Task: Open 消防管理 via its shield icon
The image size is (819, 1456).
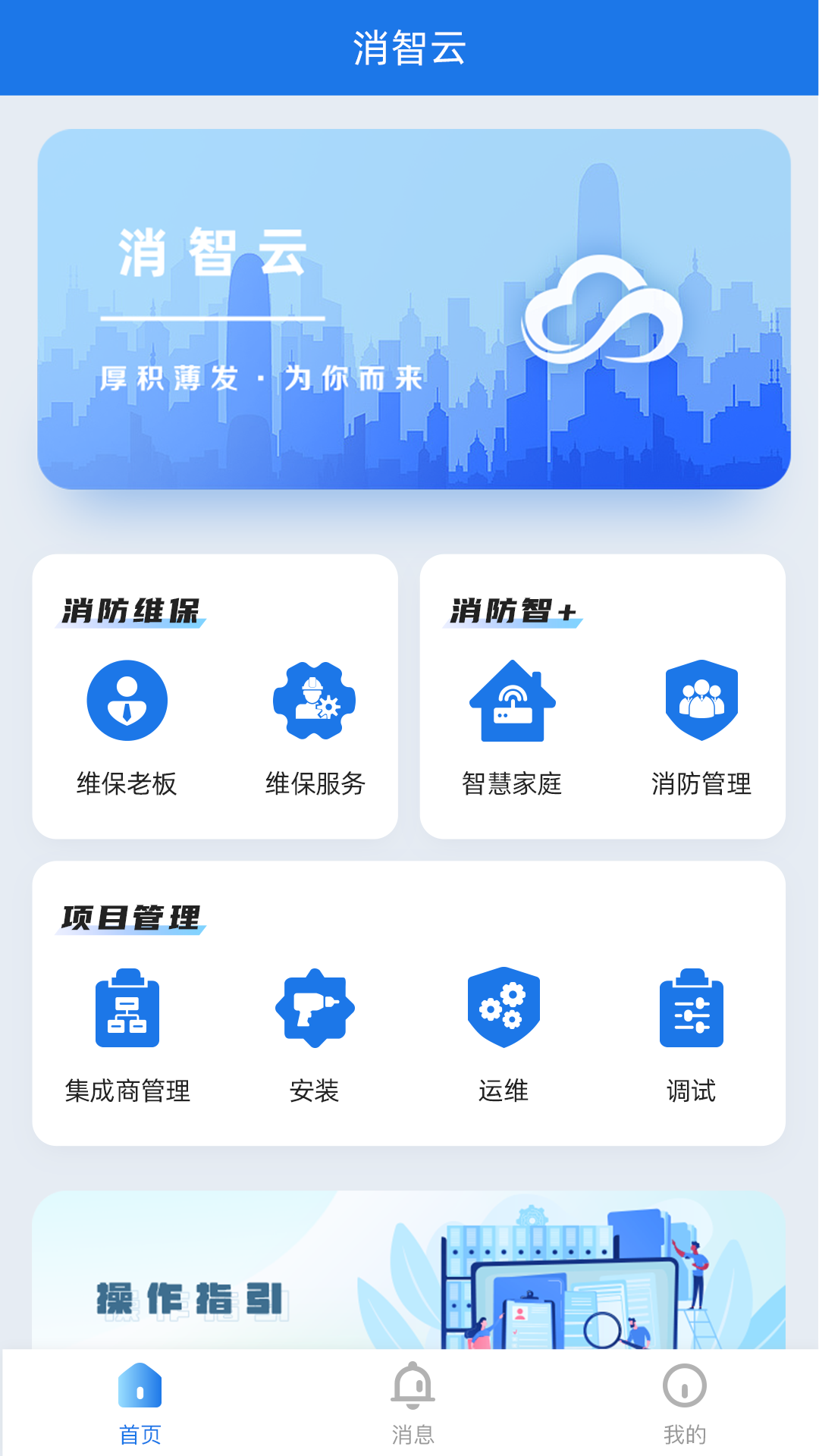Action: pos(700,699)
